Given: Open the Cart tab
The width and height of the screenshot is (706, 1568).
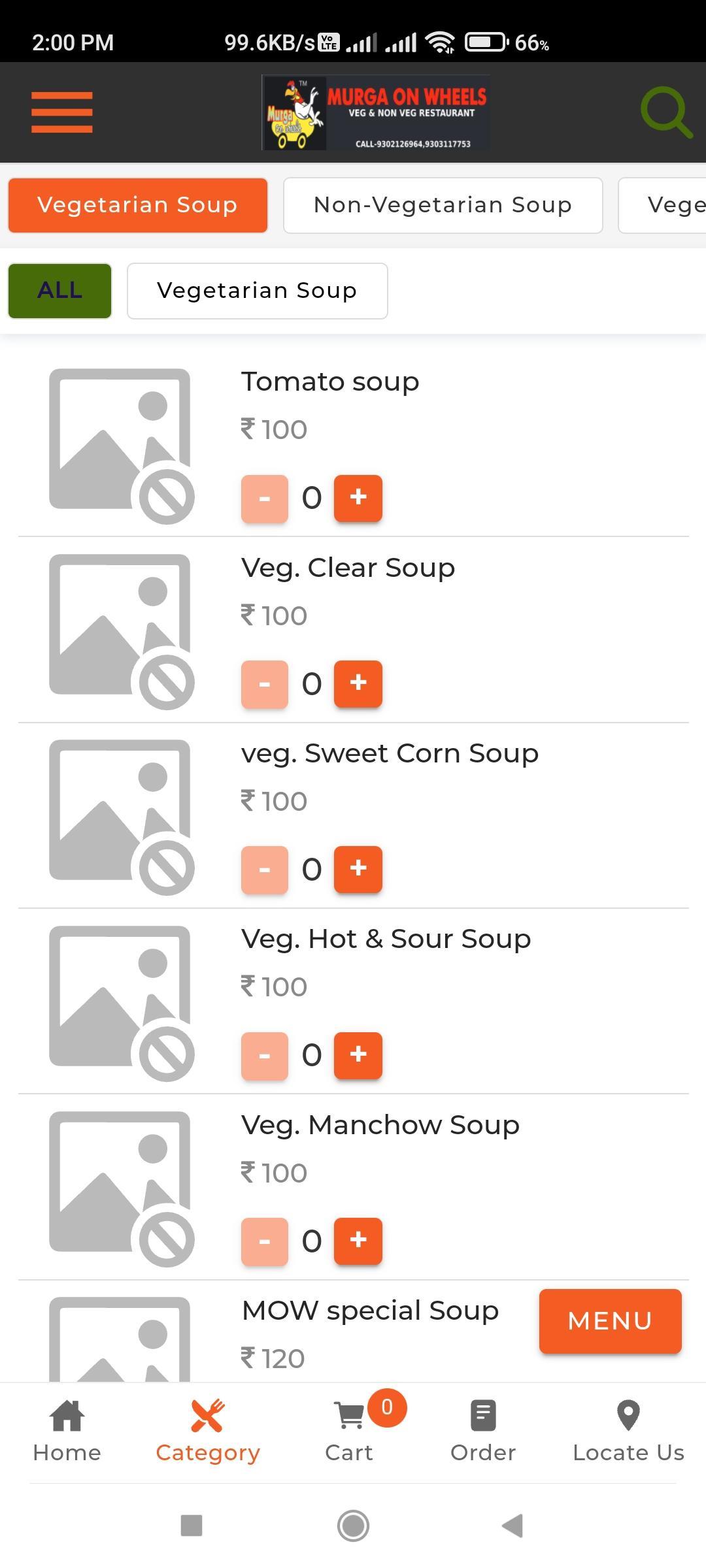Looking at the screenshot, I should [349, 1431].
